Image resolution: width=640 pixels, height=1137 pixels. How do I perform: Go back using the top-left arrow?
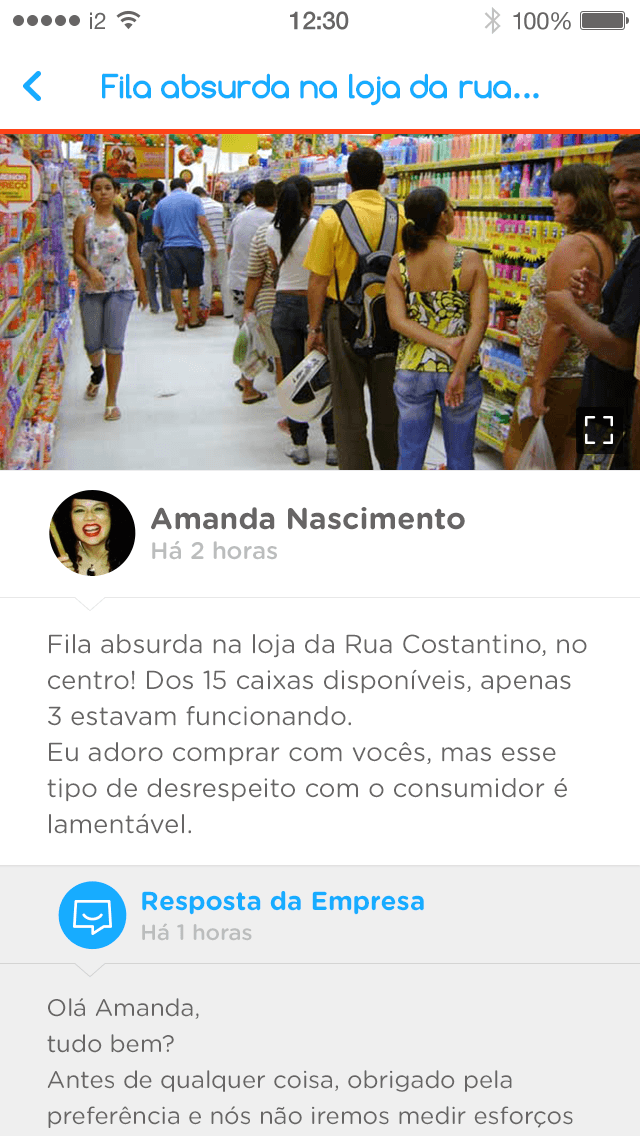point(33,87)
